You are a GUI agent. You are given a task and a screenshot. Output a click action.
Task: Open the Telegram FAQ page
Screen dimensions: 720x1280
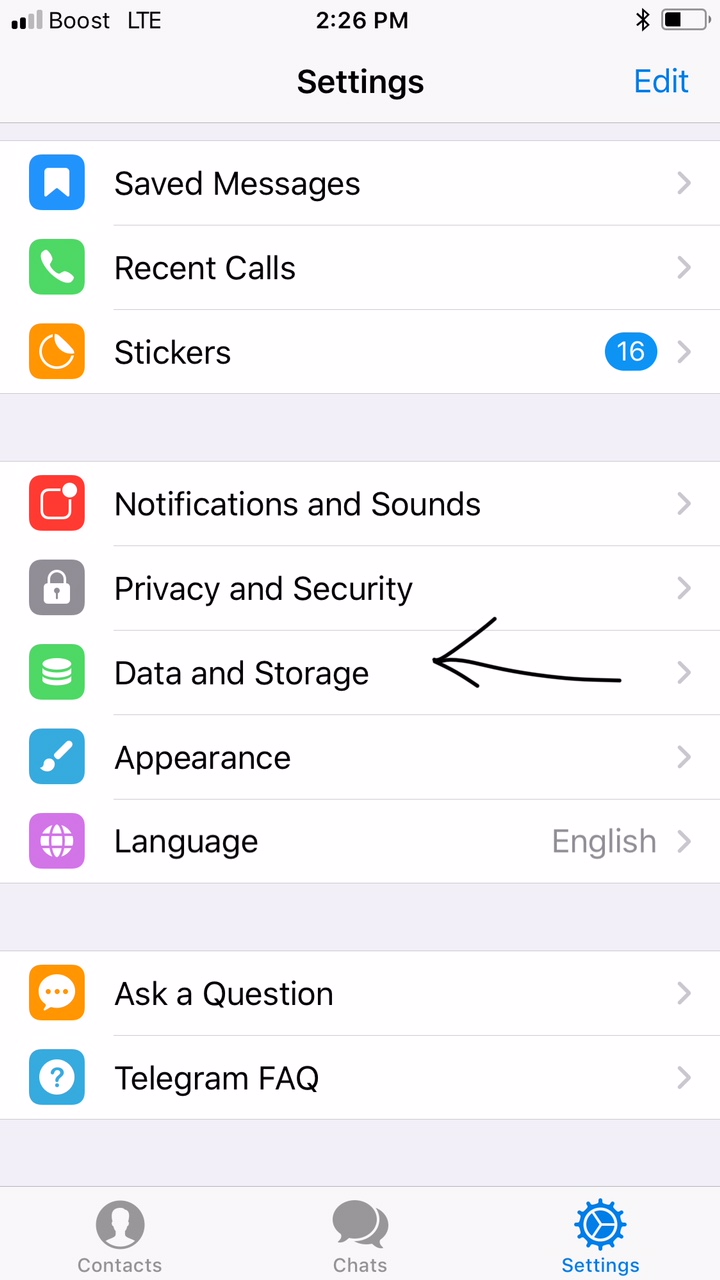click(360, 1077)
